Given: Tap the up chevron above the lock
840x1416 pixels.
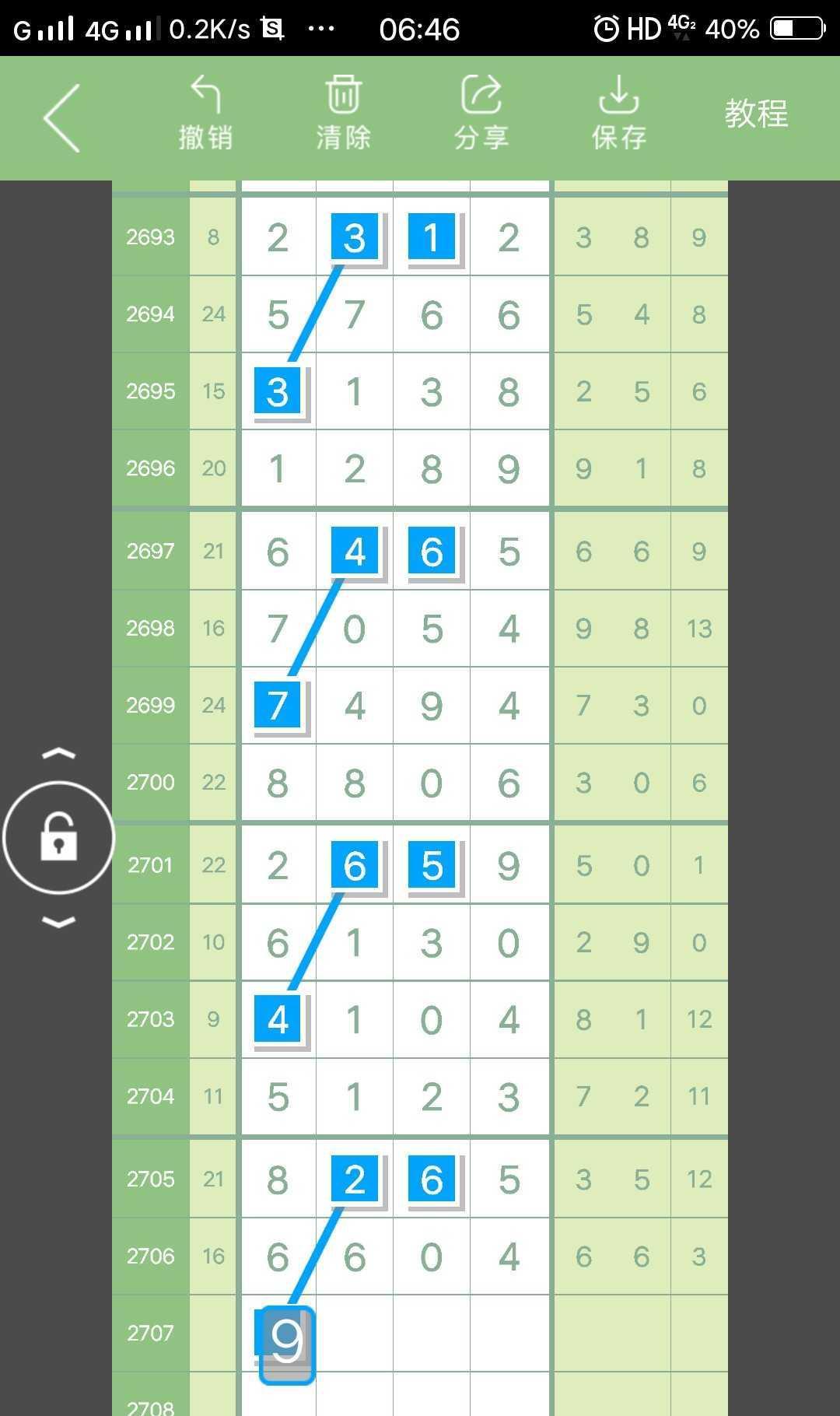Looking at the screenshot, I should tap(59, 753).
